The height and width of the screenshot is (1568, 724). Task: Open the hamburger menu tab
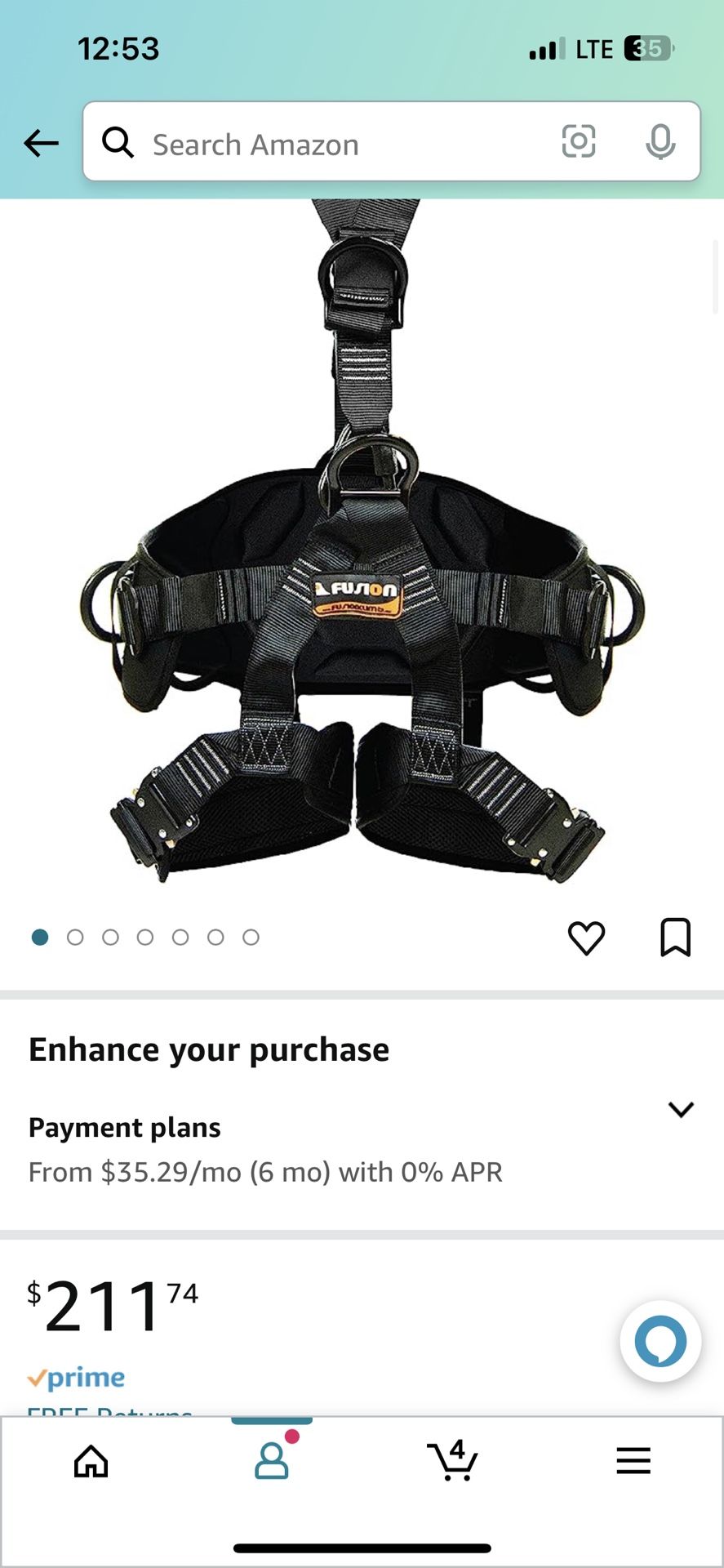(633, 1461)
